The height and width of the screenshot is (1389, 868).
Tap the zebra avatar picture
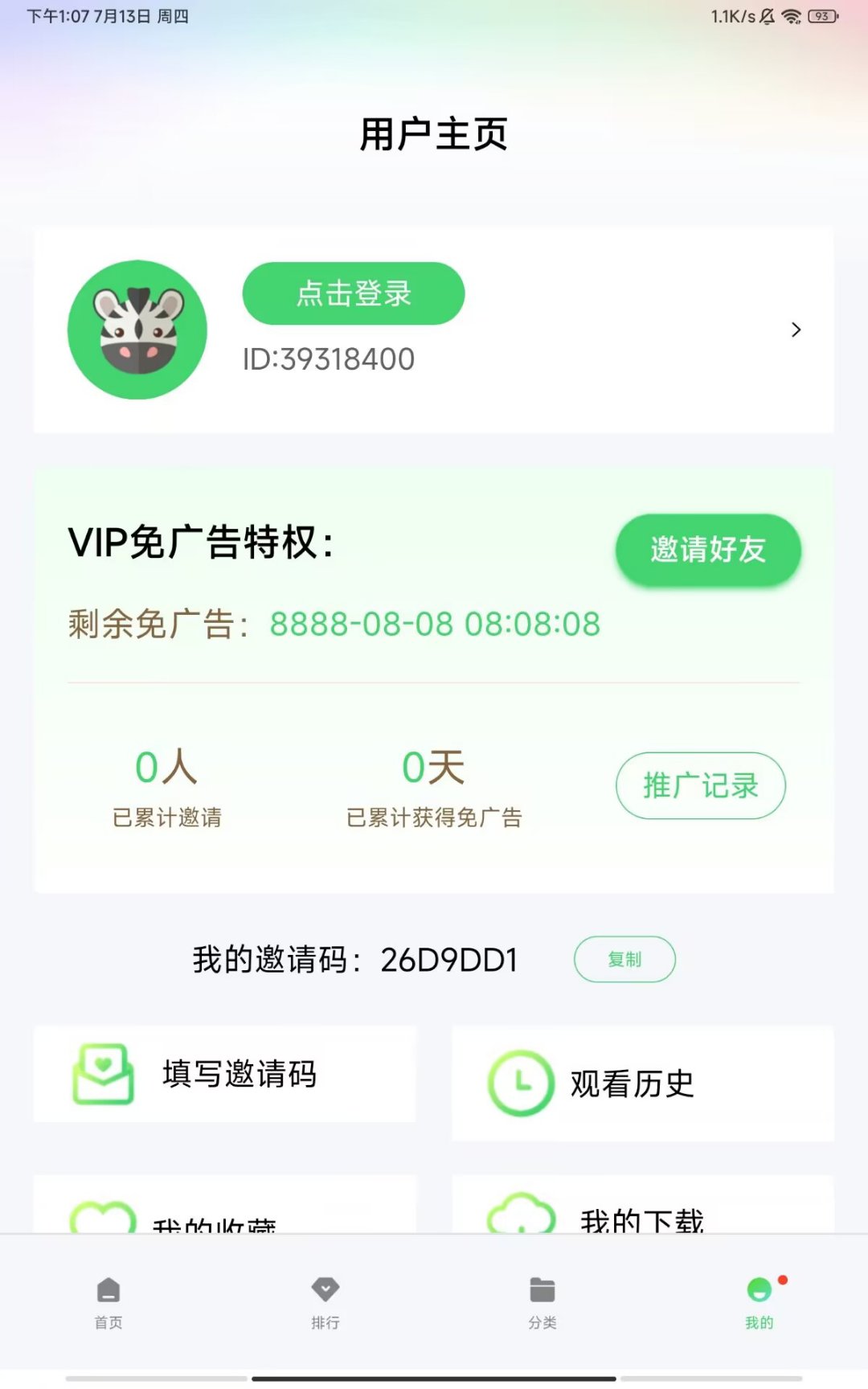(x=137, y=330)
